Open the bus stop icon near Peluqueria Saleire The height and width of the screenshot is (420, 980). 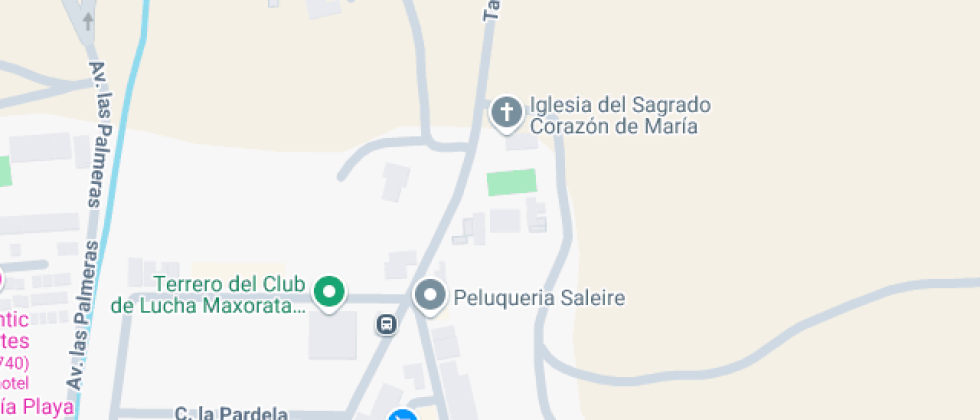pos(386,324)
